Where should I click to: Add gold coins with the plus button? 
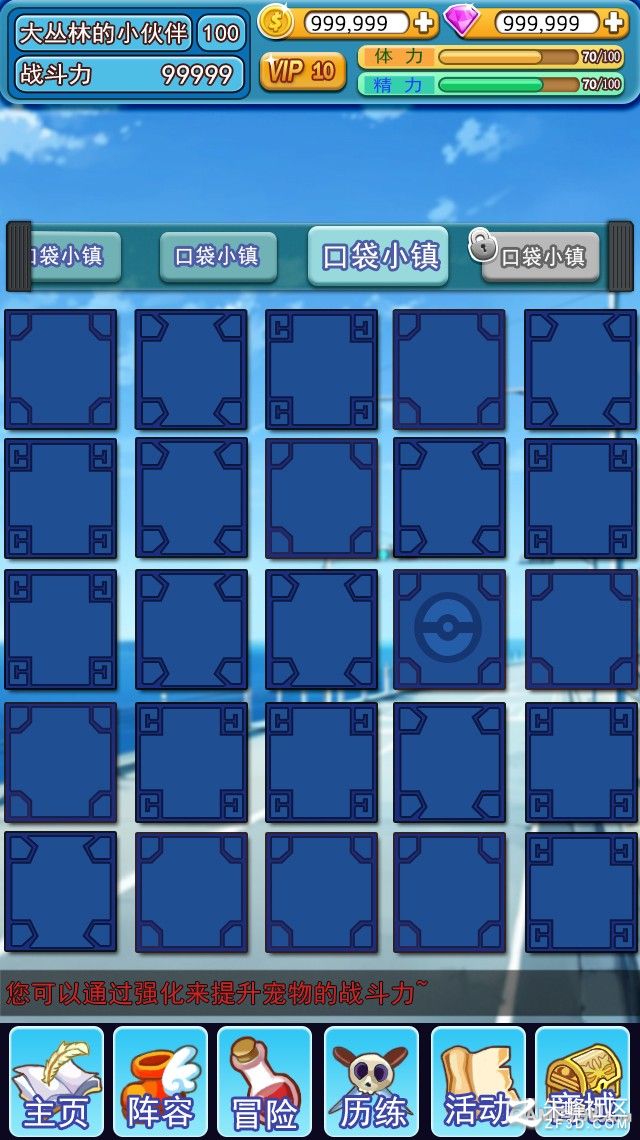(424, 22)
